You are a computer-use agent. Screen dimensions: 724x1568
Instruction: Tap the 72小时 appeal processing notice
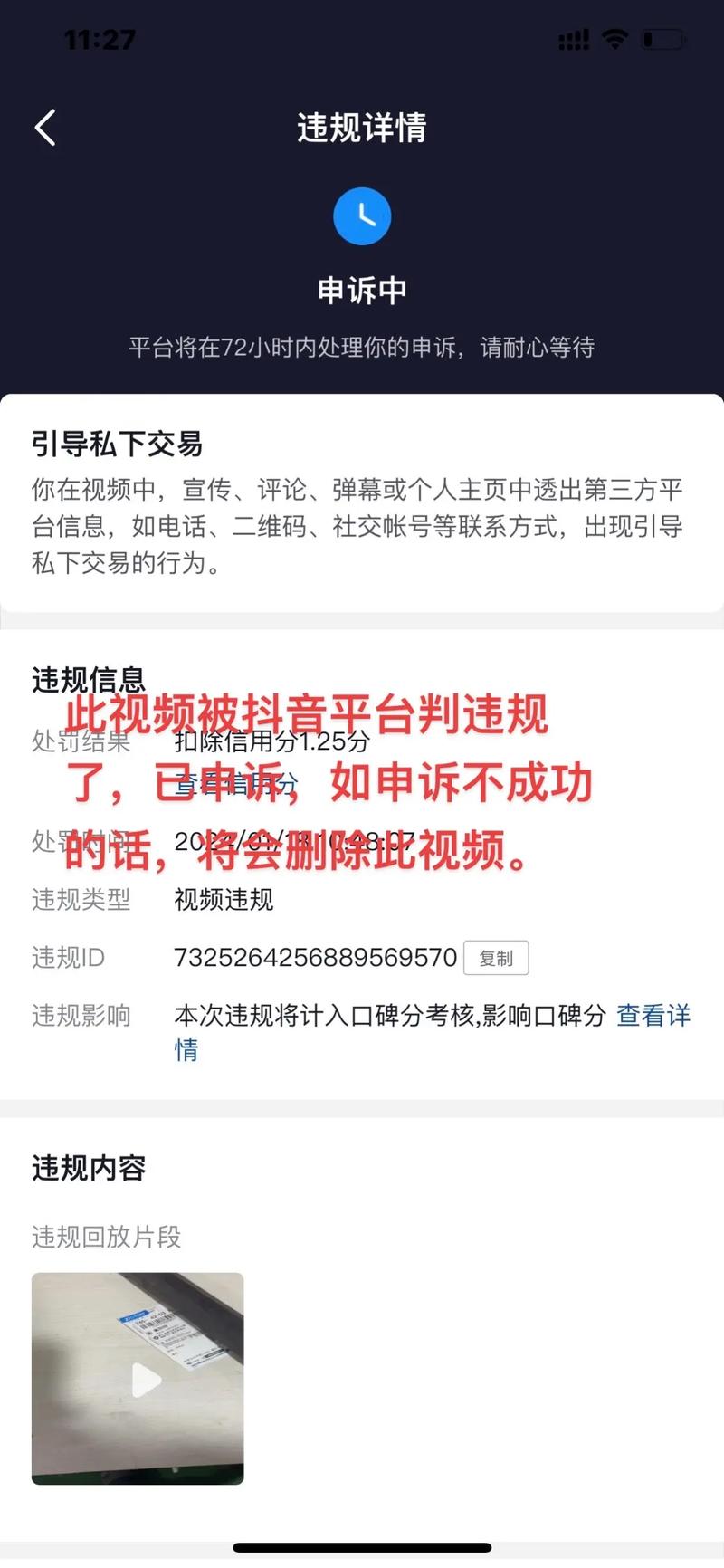tap(362, 348)
